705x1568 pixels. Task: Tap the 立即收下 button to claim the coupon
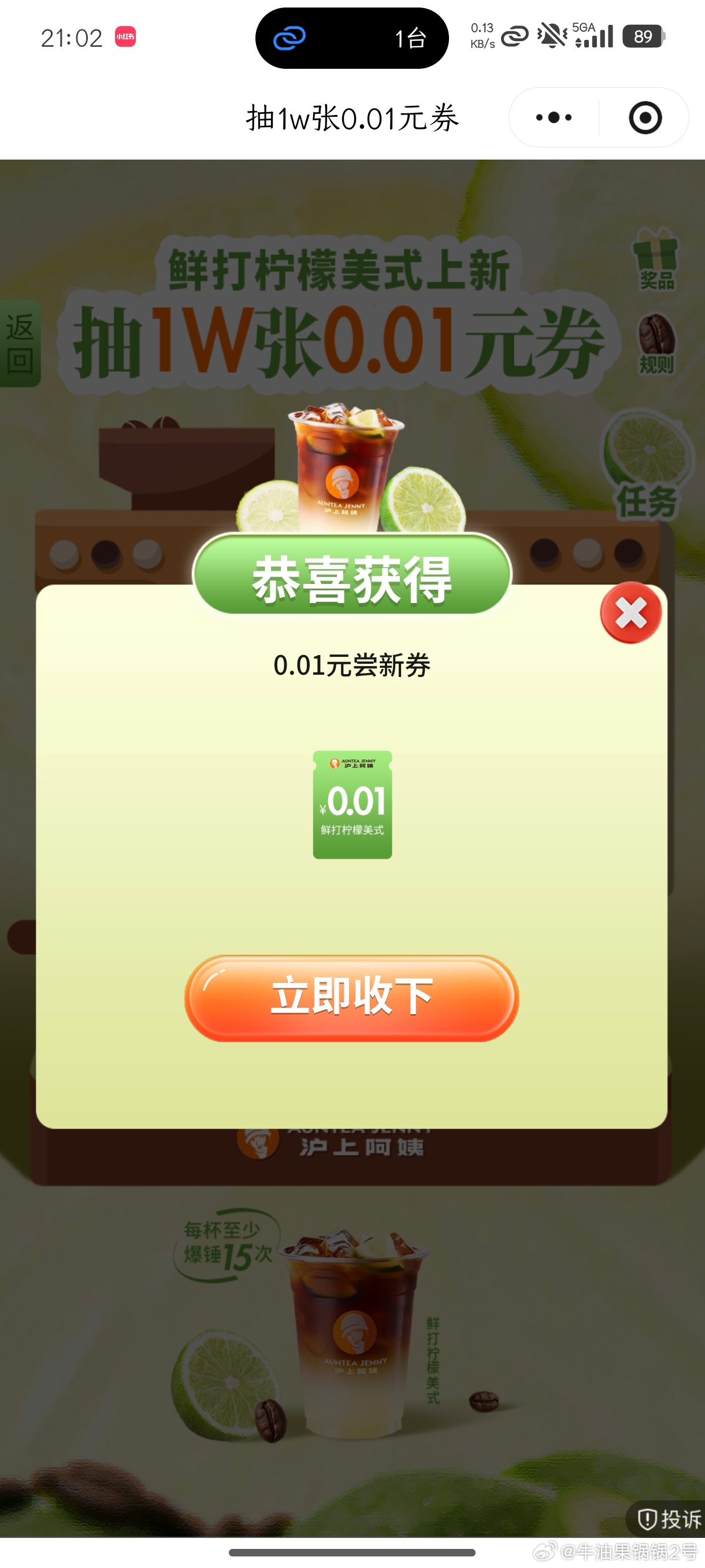[x=351, y=998]
